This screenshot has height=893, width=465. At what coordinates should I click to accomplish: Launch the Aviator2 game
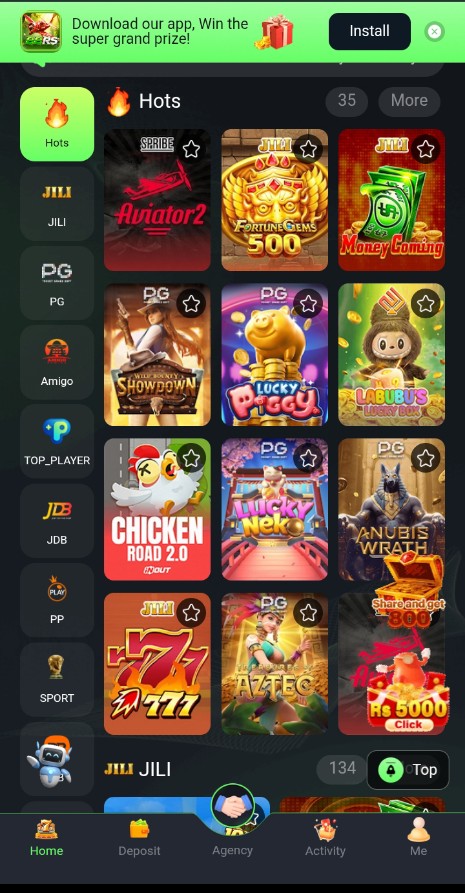[157, 200]
